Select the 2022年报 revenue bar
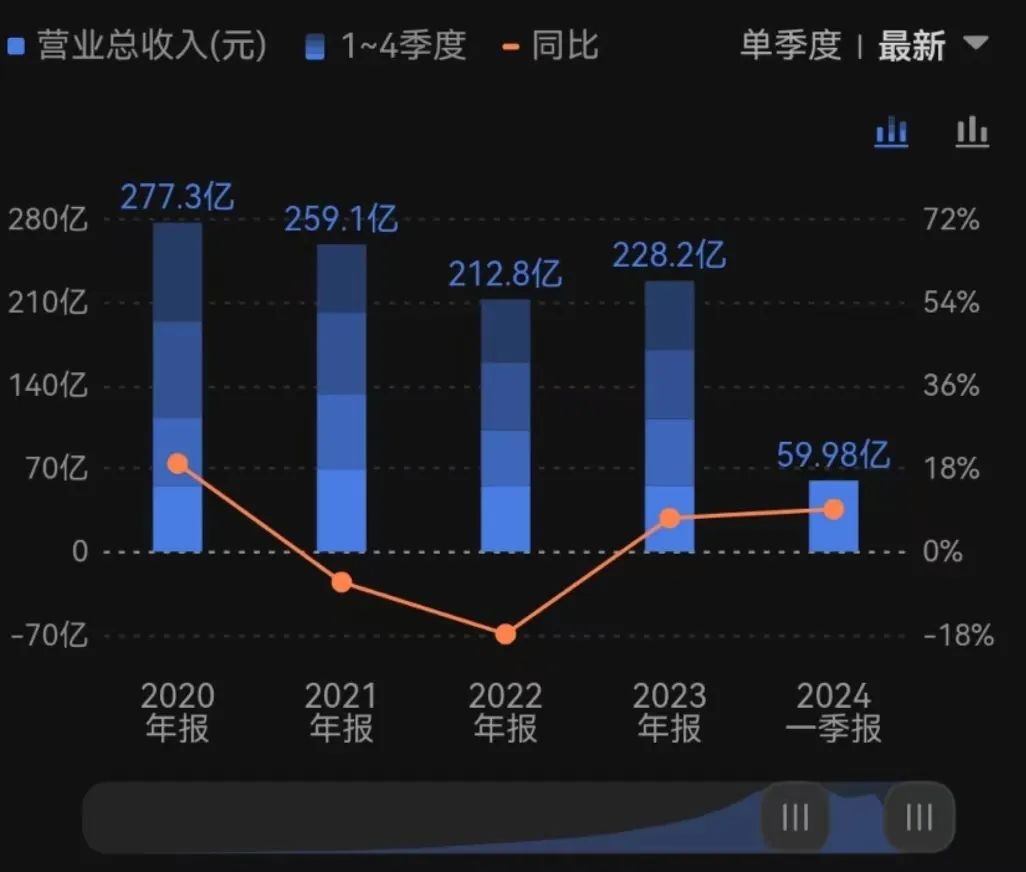 [x=506, y=425]
